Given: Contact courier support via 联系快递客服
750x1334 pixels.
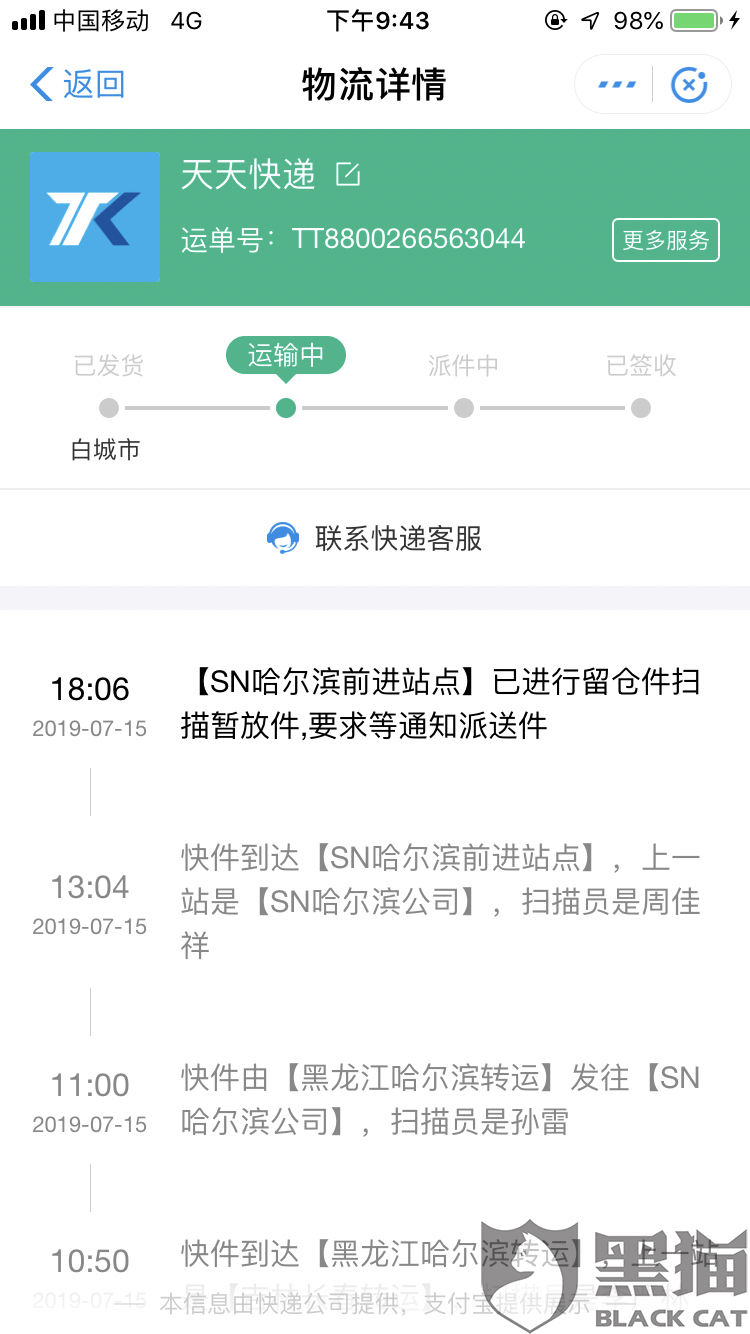Looking at the screenshot, I should pyautogui.click(x=375, y=538).
